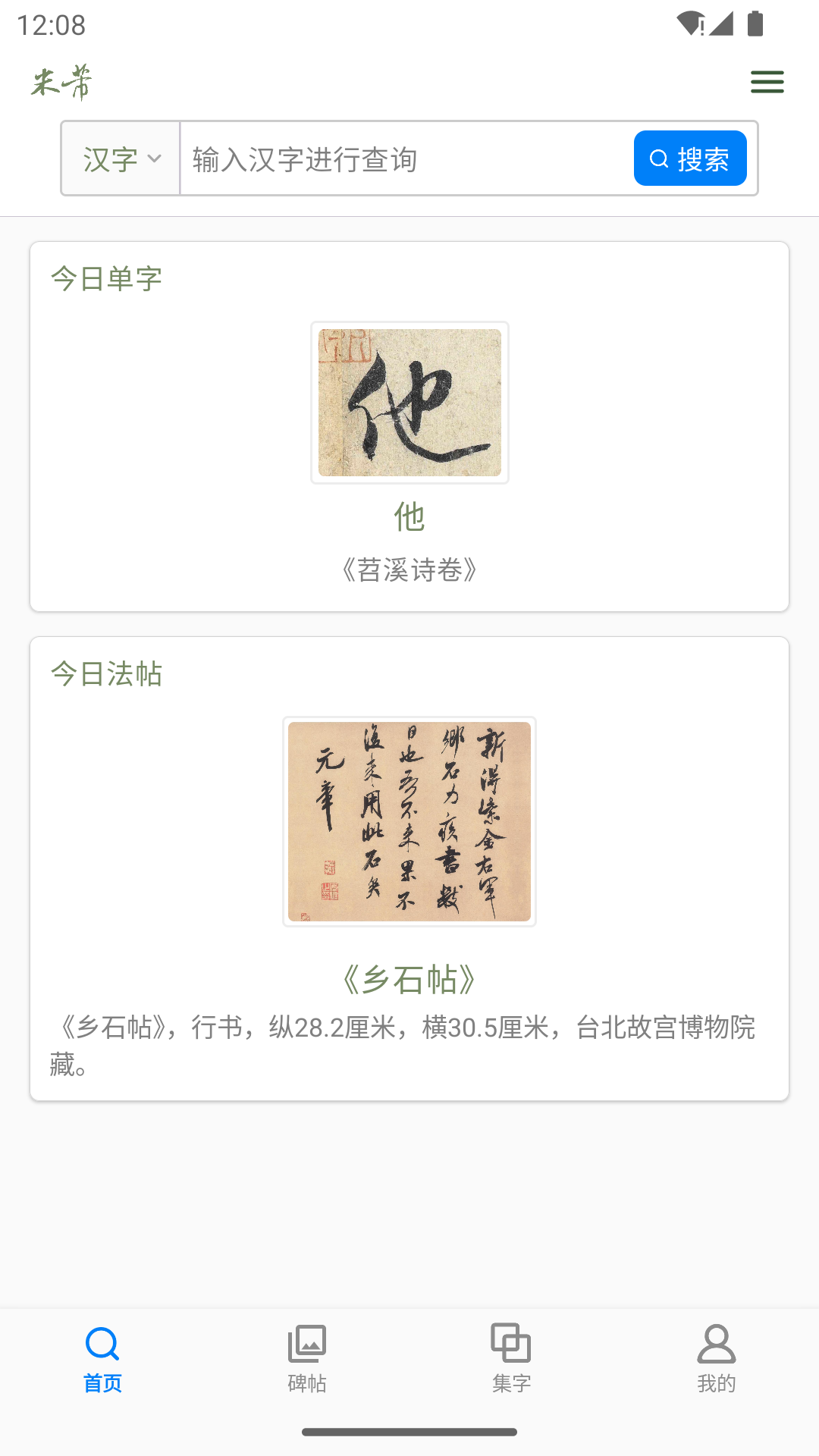
Task: Click the magnifier icon inside the search button
Action: (657, 158)
